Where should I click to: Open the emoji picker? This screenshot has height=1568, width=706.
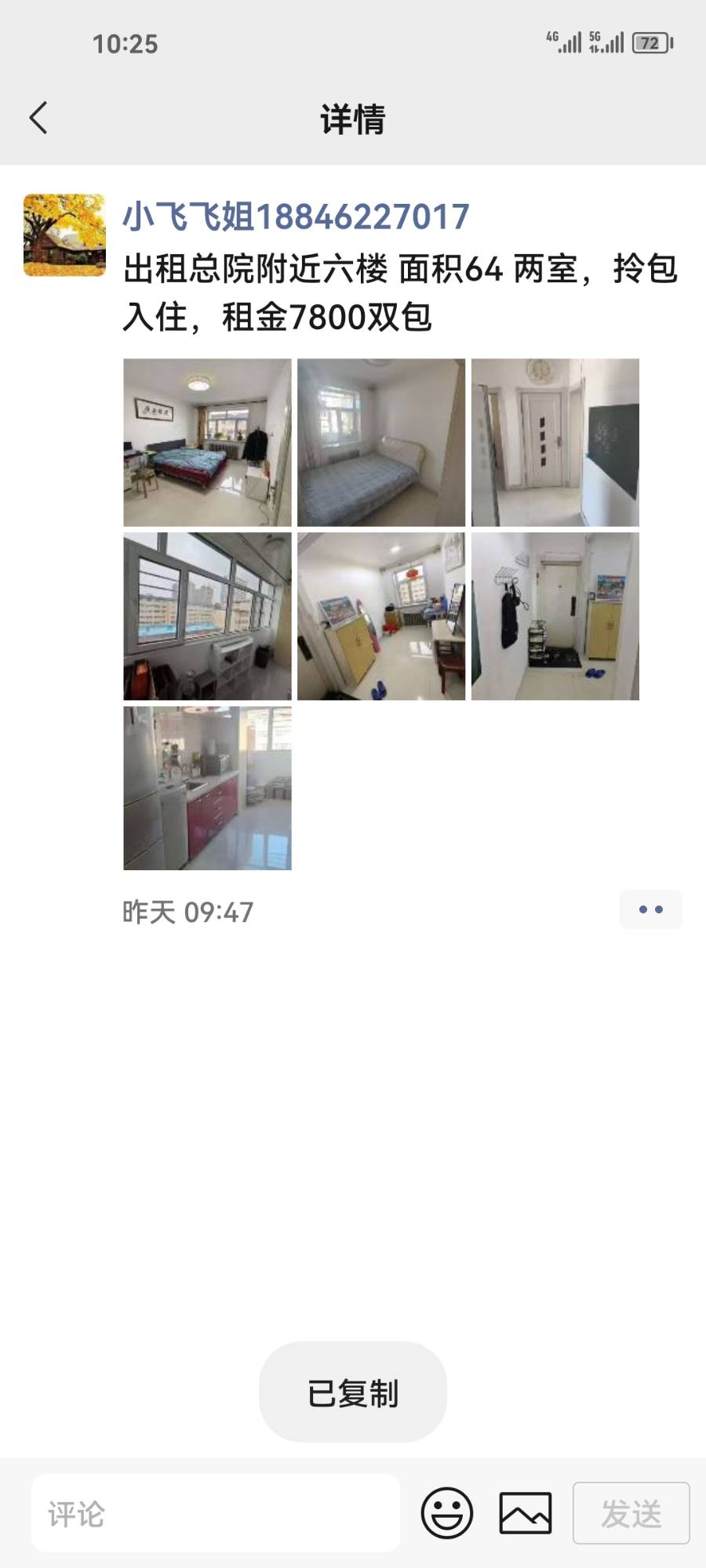[x=447, y=1513]
